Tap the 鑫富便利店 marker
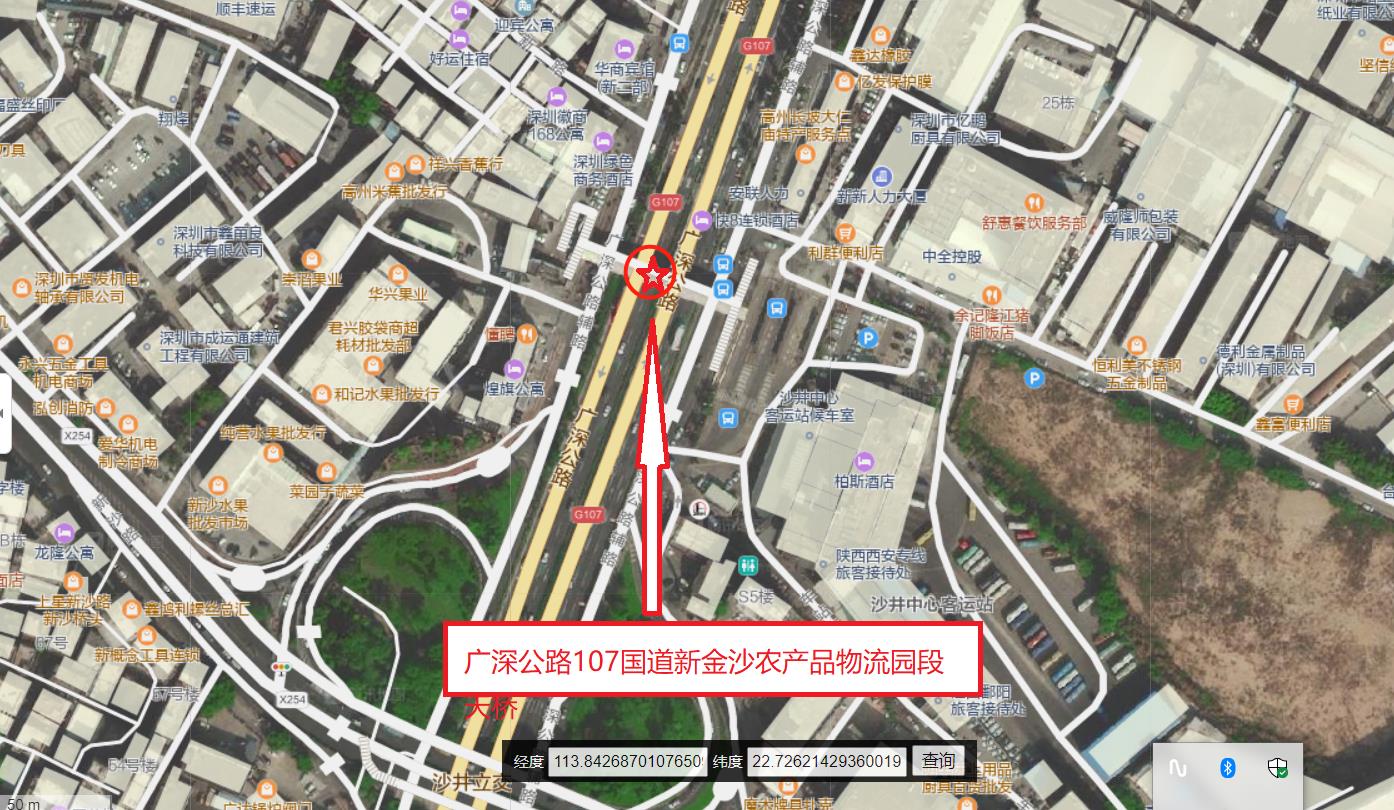The image size is (1394, 810). coord(1293,404)
